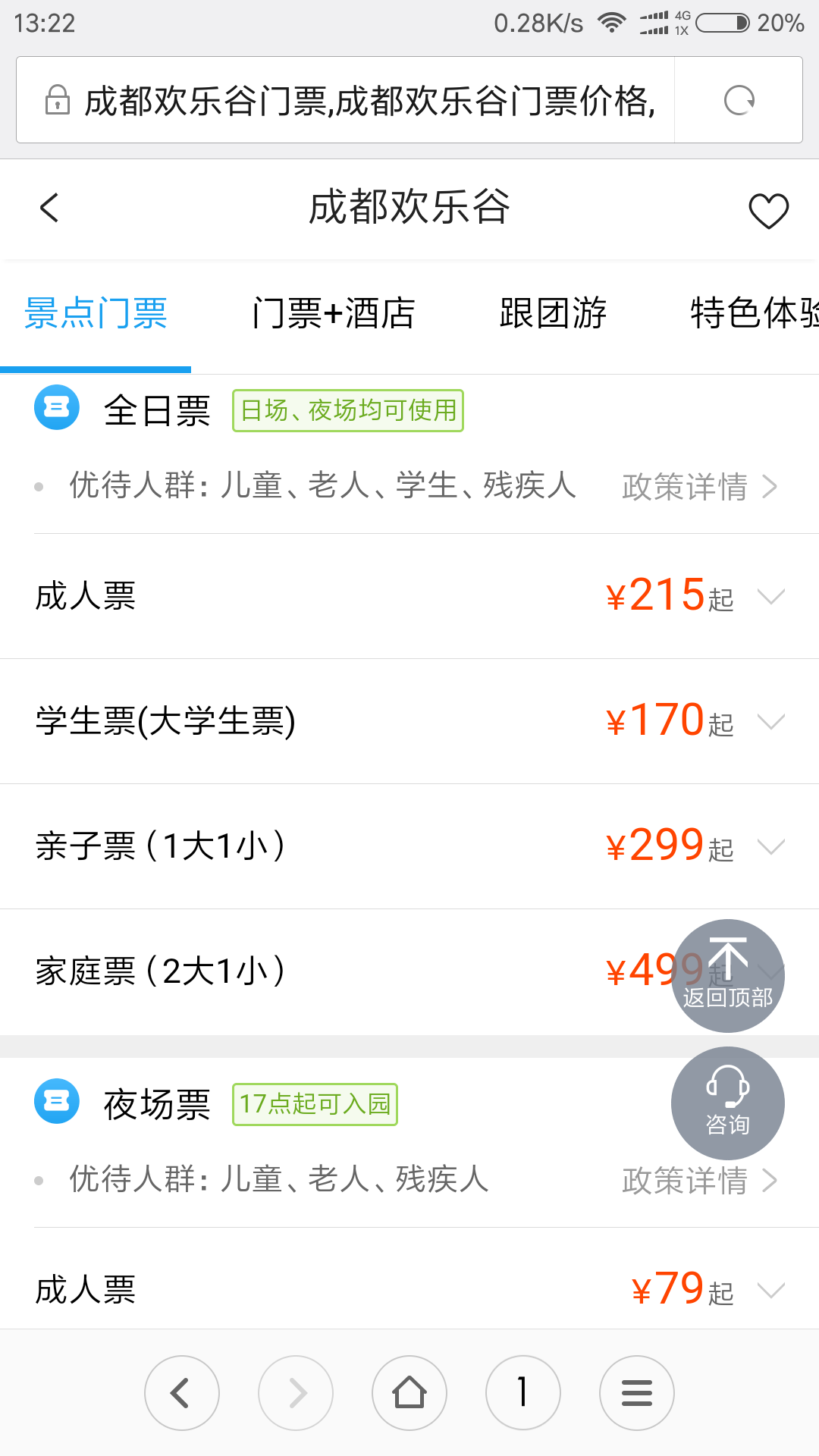Open the browser tabs switcher
Image resolution: width=819 pixels, height=1456 pixels.
523,1393
